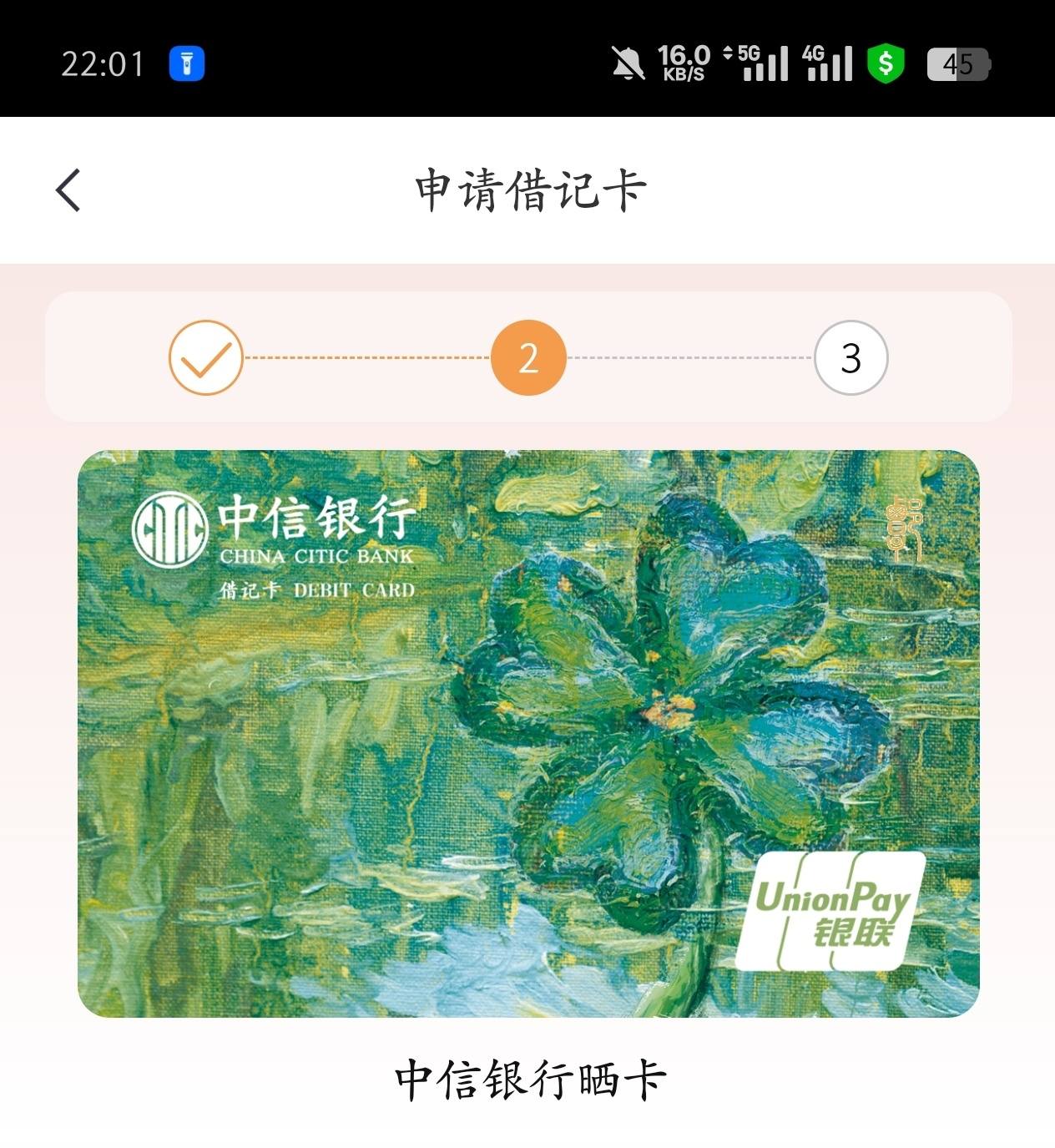1055x1148 pixels.
Task: Tap the clock showing 22:01
Action: (x=103, y=63)
